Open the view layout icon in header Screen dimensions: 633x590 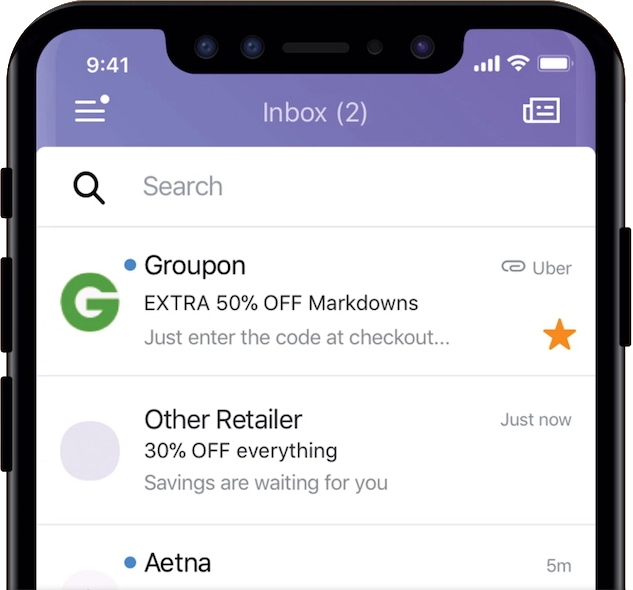[541, 111]
